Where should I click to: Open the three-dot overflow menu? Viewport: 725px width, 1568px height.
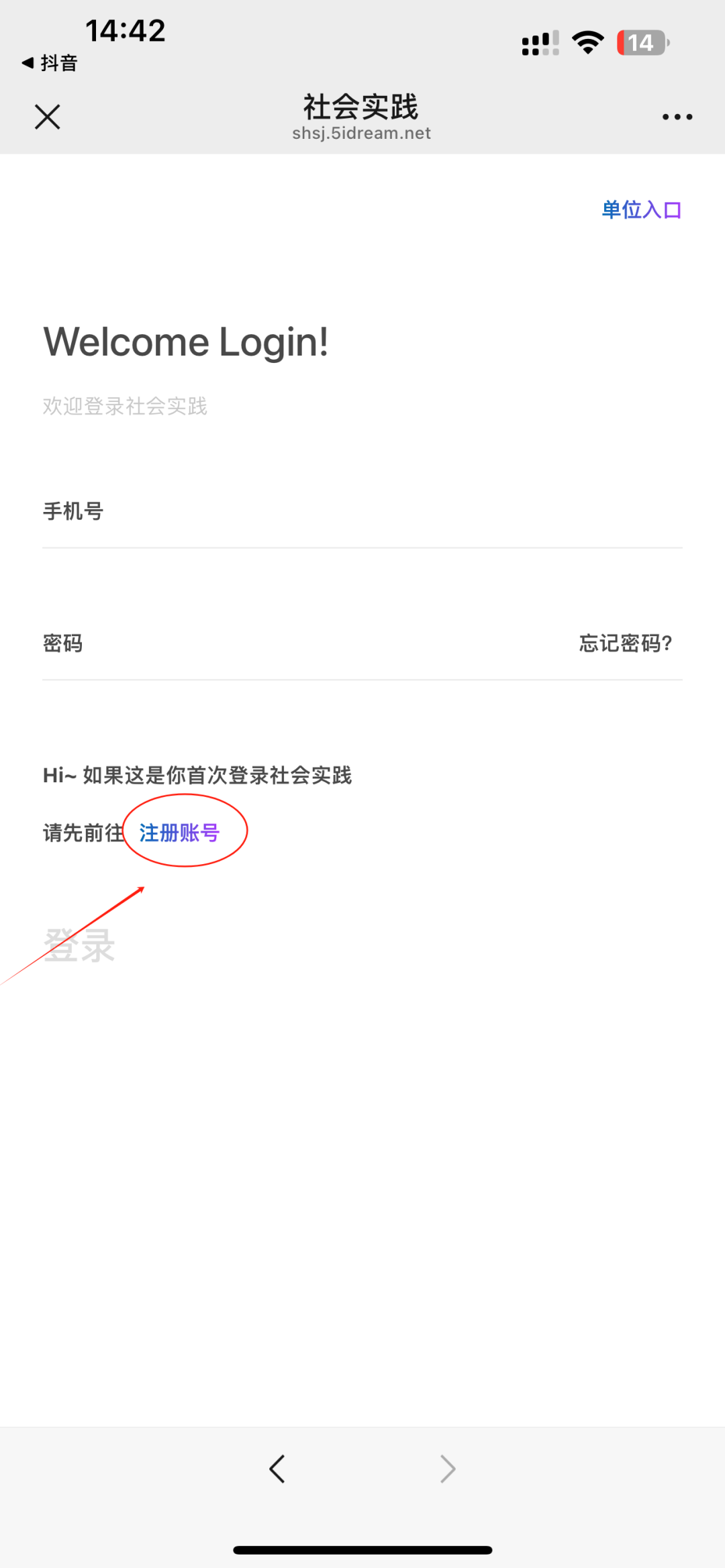[677, 117]
